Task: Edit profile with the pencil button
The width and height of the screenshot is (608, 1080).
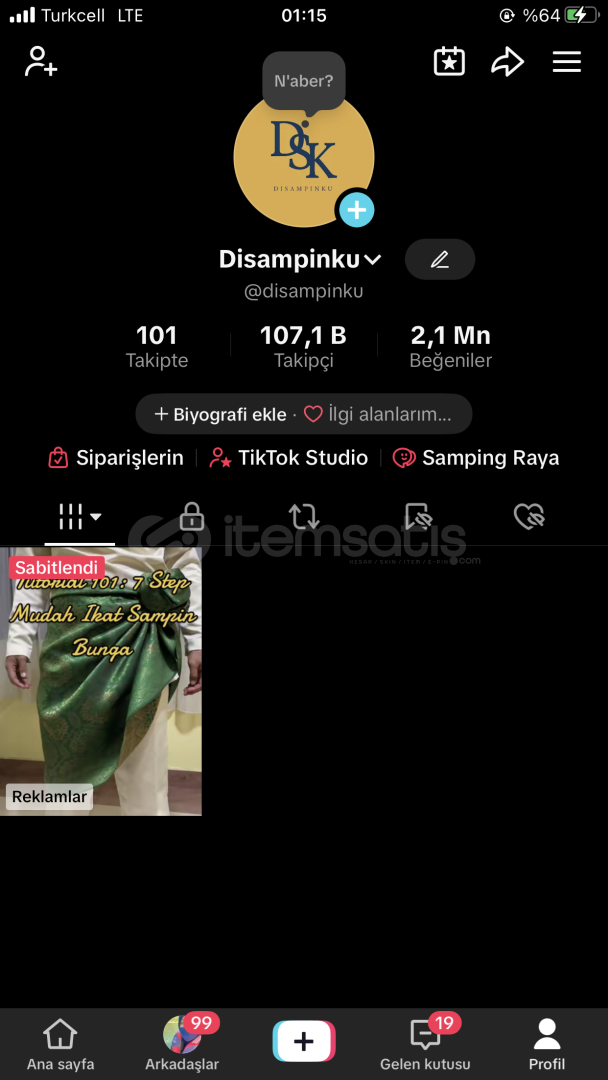Action: point(440,260)
